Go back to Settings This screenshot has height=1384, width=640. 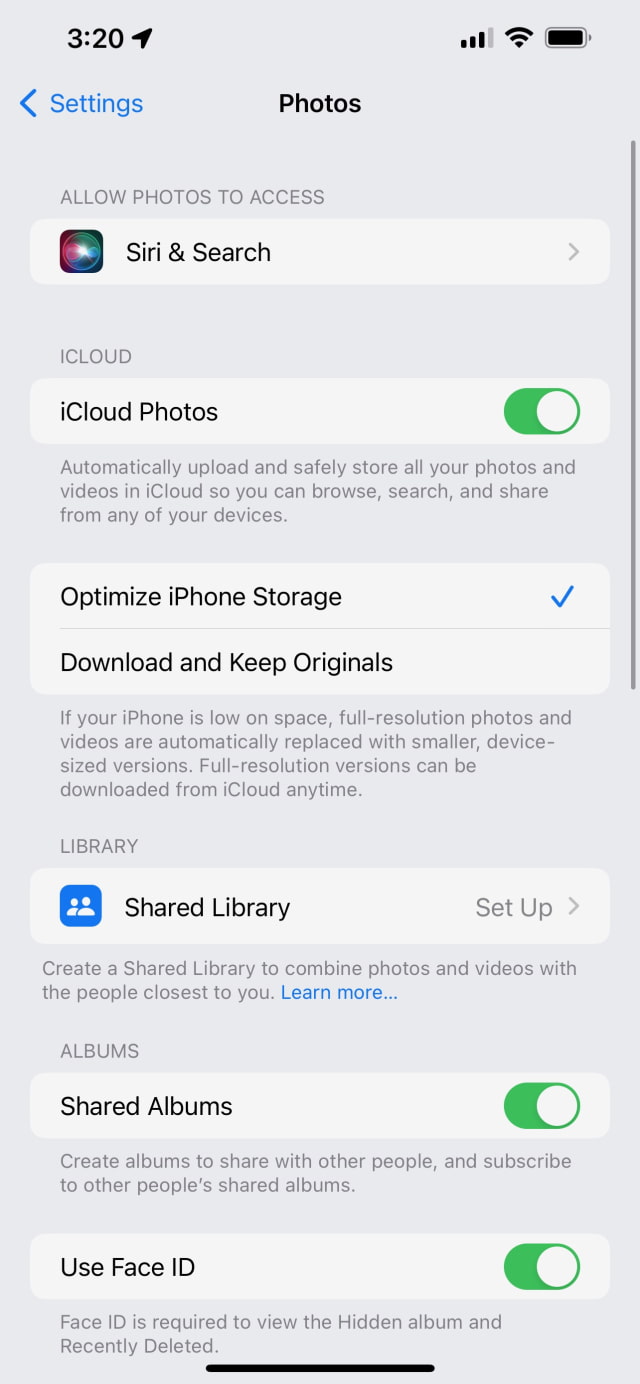[x=82, y=103]
